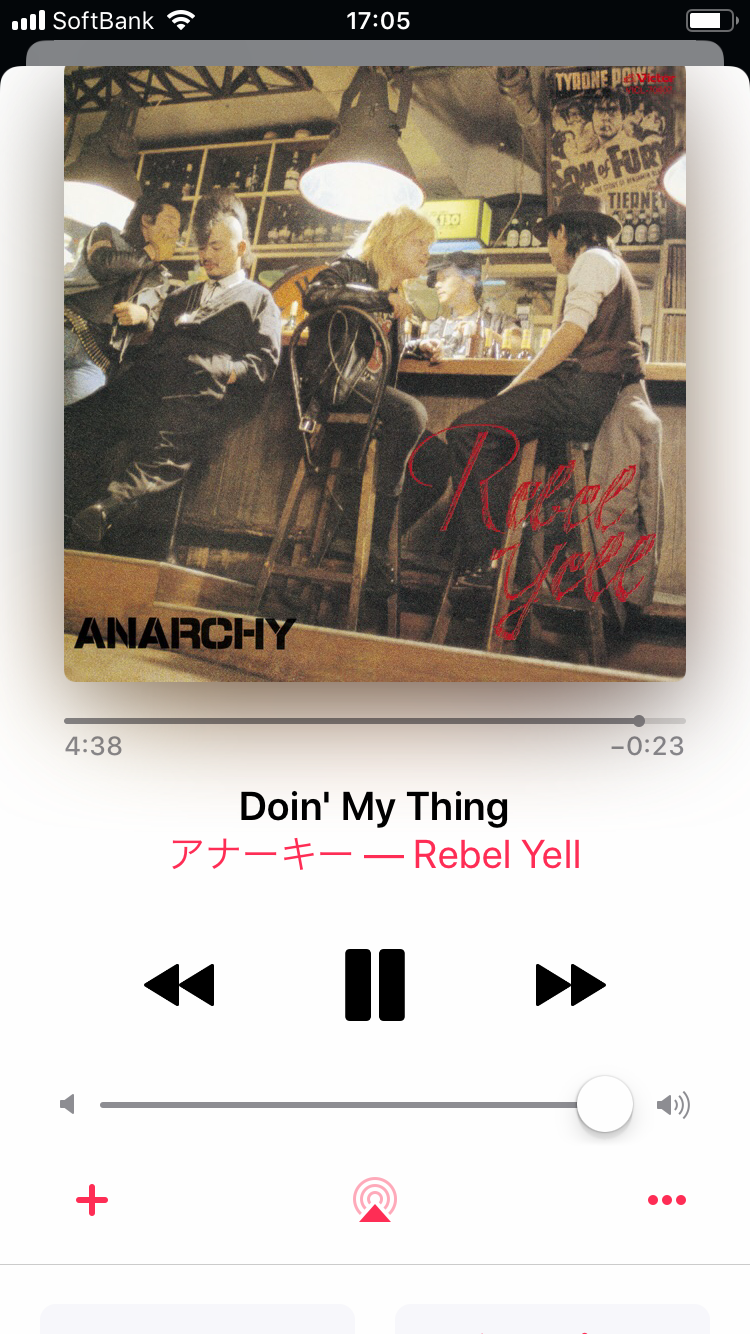This screenshot has height=1334, width=750.
Task: Pause the song Doin' My Thing
Action: (x=375, y=985)
